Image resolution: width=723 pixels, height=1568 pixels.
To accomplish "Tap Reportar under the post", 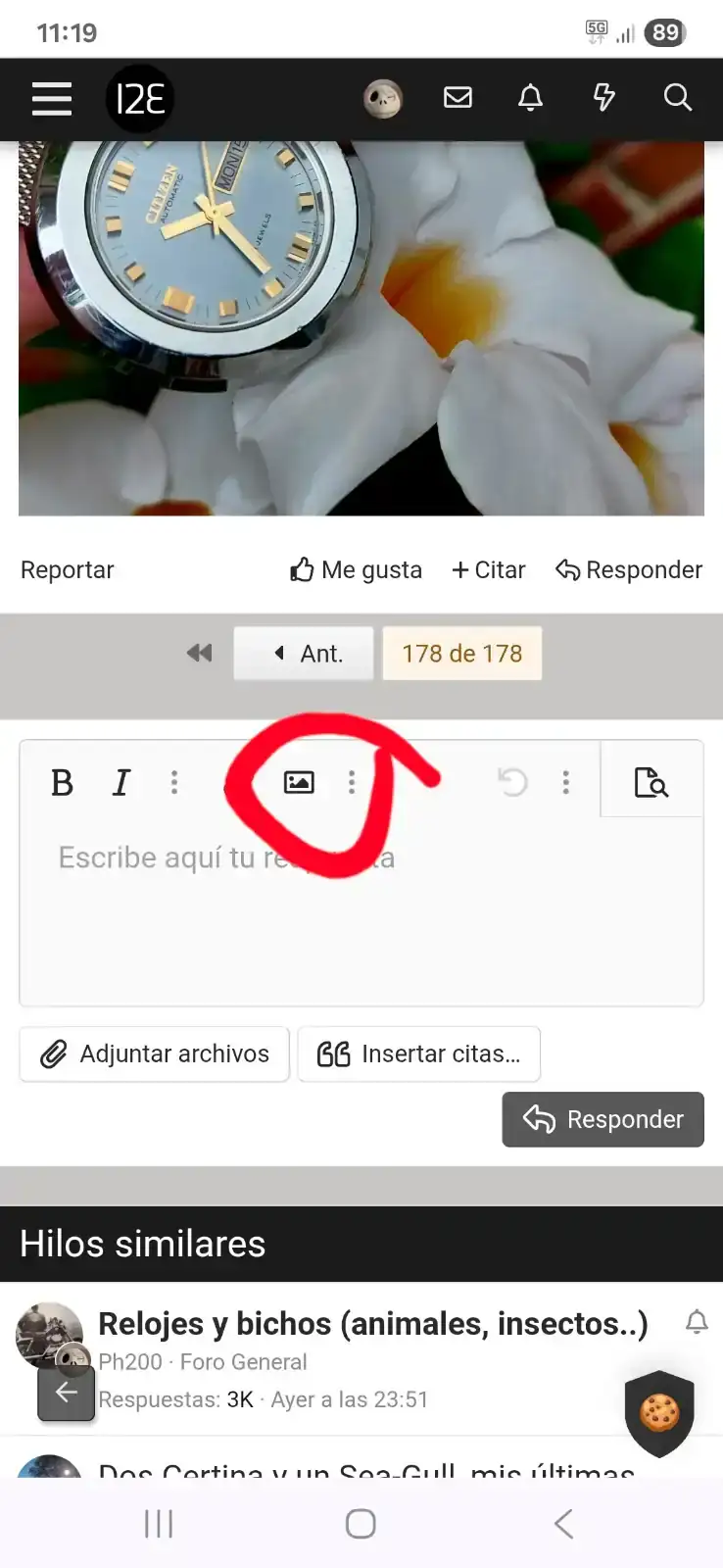I will click(x=68, y=570).
